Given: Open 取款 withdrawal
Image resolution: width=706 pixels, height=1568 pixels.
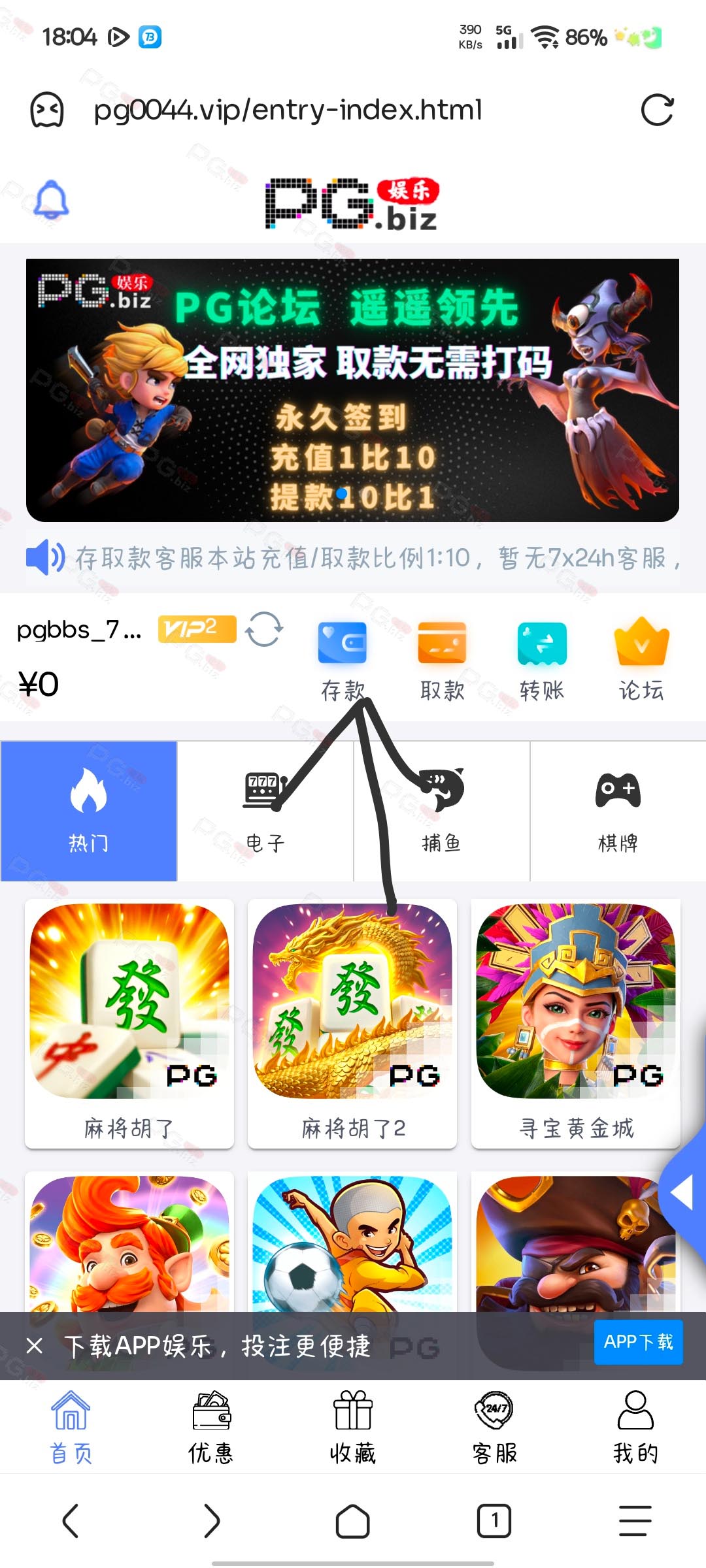Looking at the screenshot, I should coord(443,661).
